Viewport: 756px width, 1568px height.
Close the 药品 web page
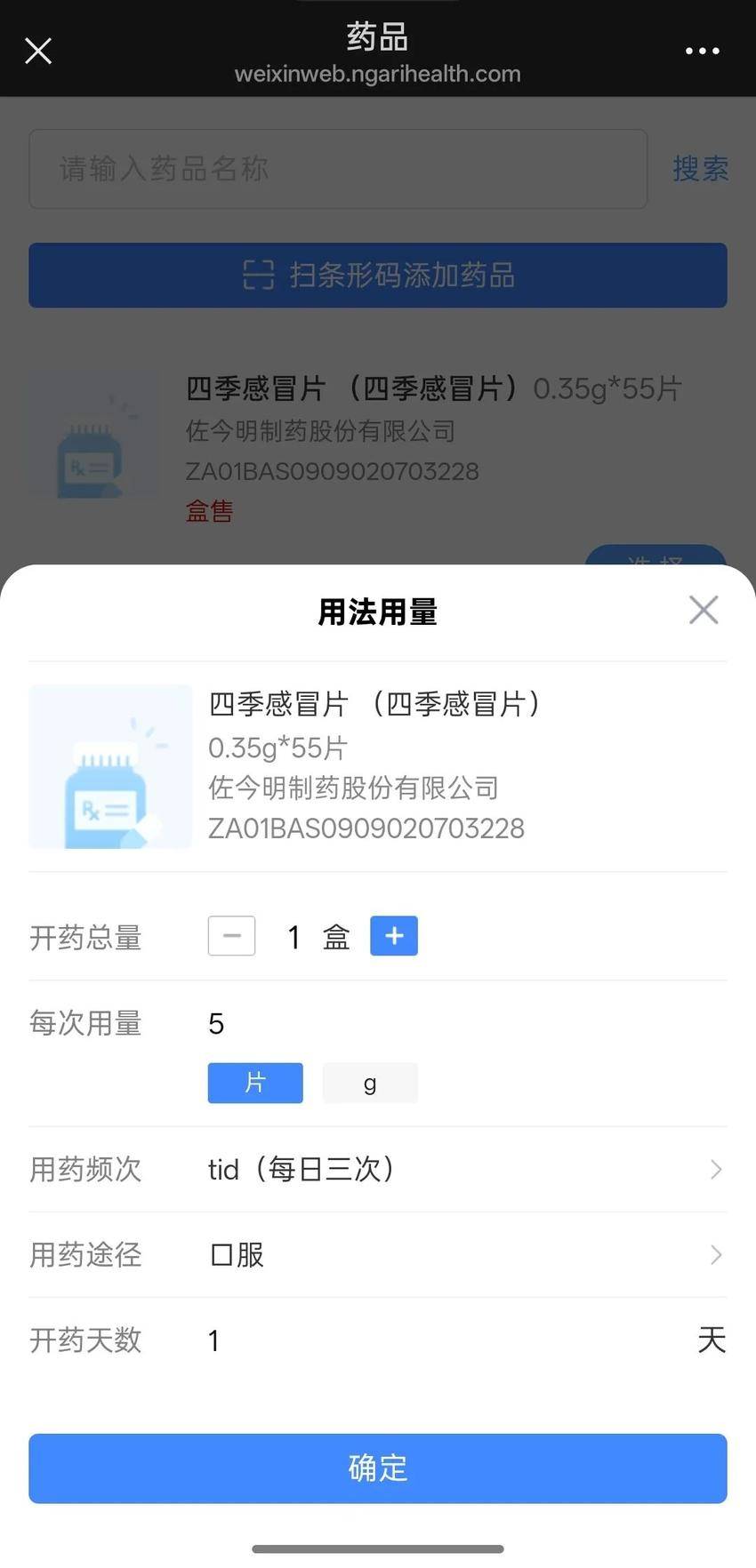[x=38, y=51]
